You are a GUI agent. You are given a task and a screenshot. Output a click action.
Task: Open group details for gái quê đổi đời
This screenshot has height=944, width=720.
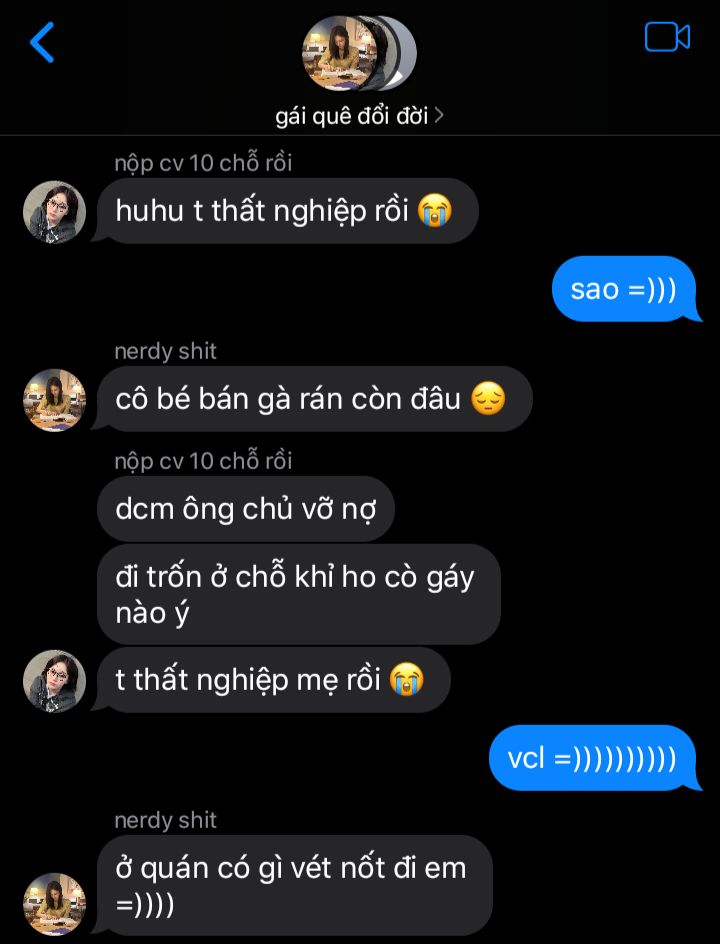(x=359, y=116)
